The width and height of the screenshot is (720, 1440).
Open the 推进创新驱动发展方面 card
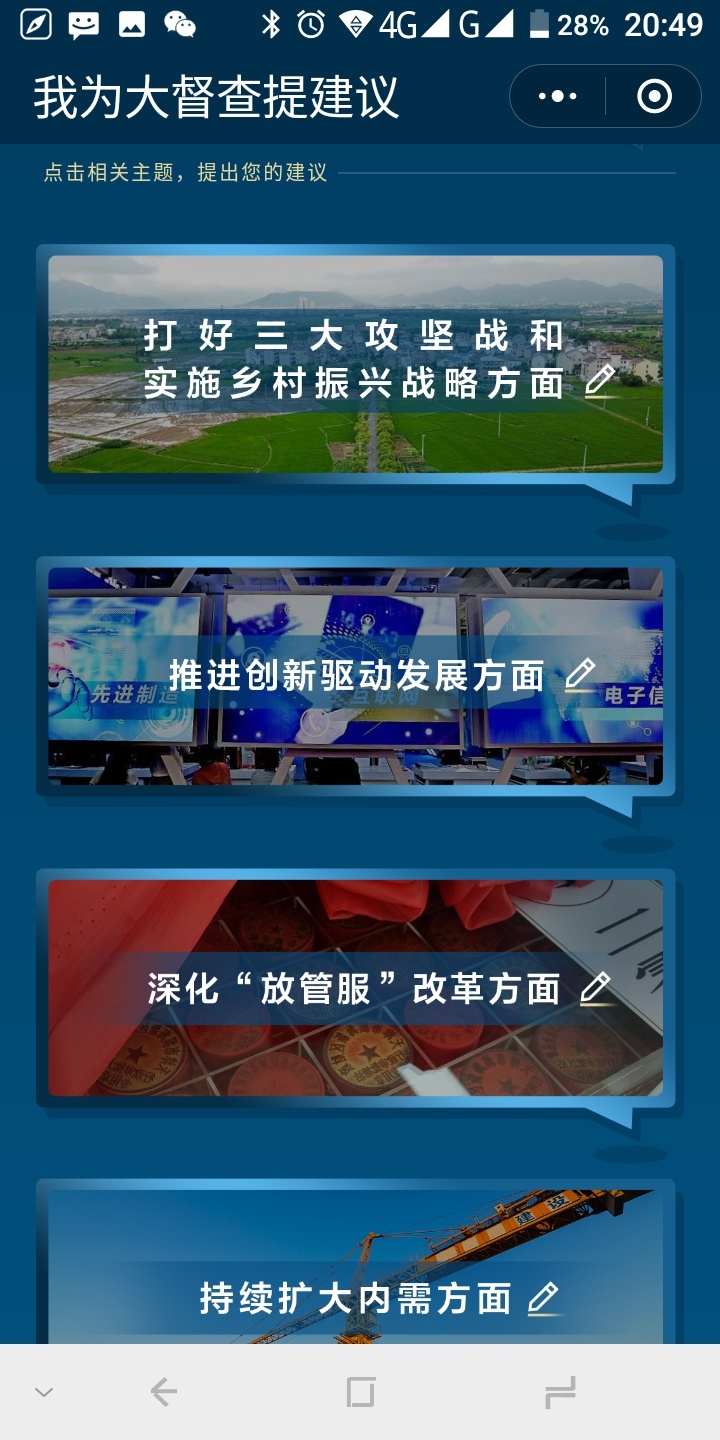point(355,676)
